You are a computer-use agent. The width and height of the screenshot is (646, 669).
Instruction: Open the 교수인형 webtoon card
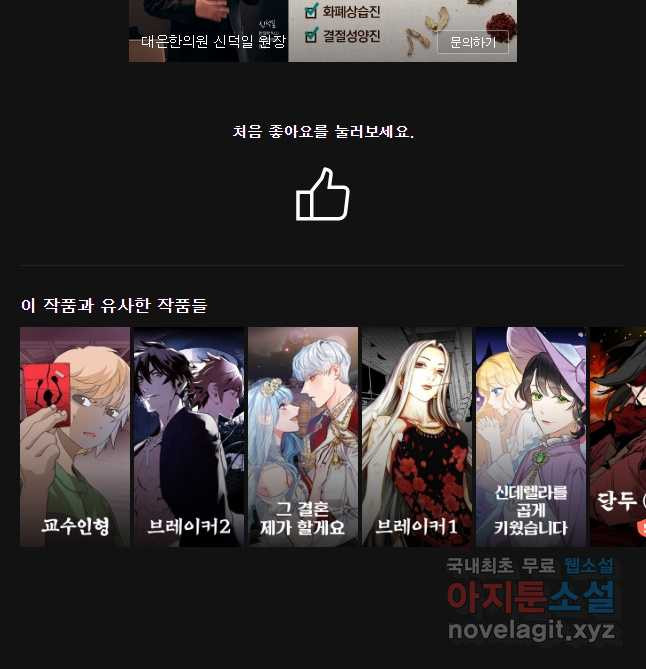[x=75, y=437]
